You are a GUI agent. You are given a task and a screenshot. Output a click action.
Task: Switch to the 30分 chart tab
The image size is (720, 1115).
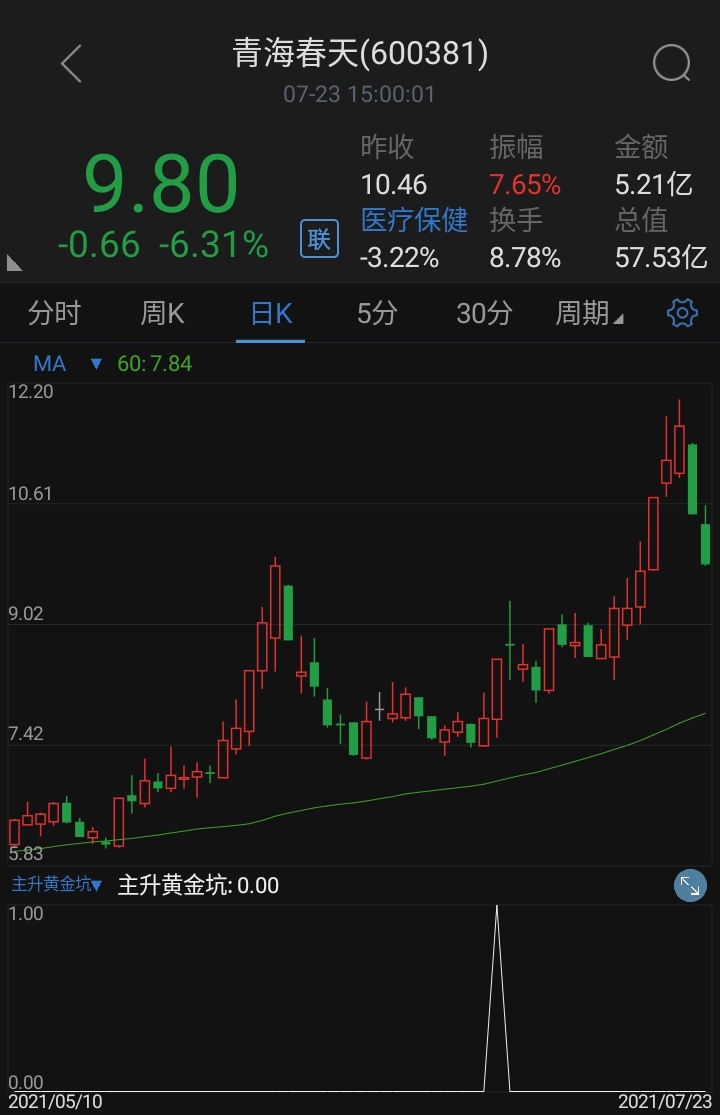(x=484, y=314)
